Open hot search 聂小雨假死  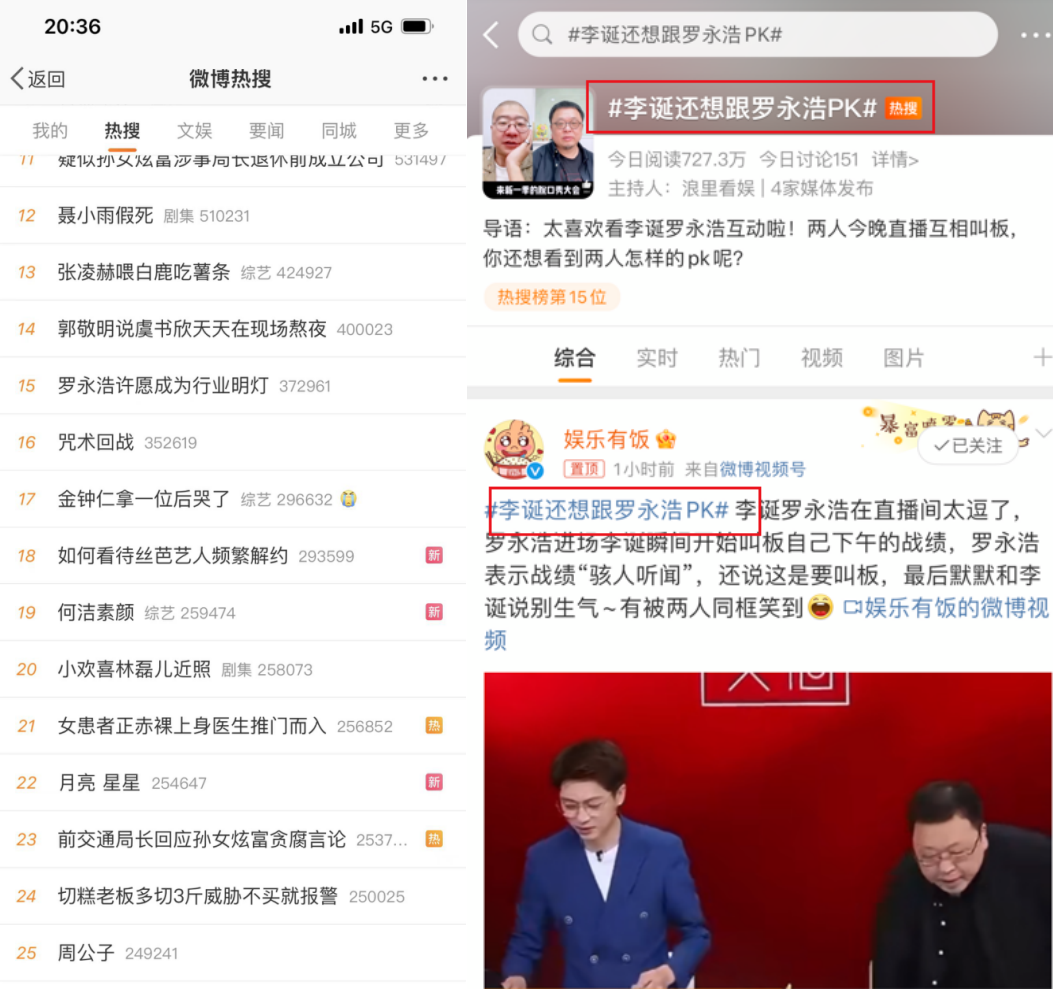point(105,215)
